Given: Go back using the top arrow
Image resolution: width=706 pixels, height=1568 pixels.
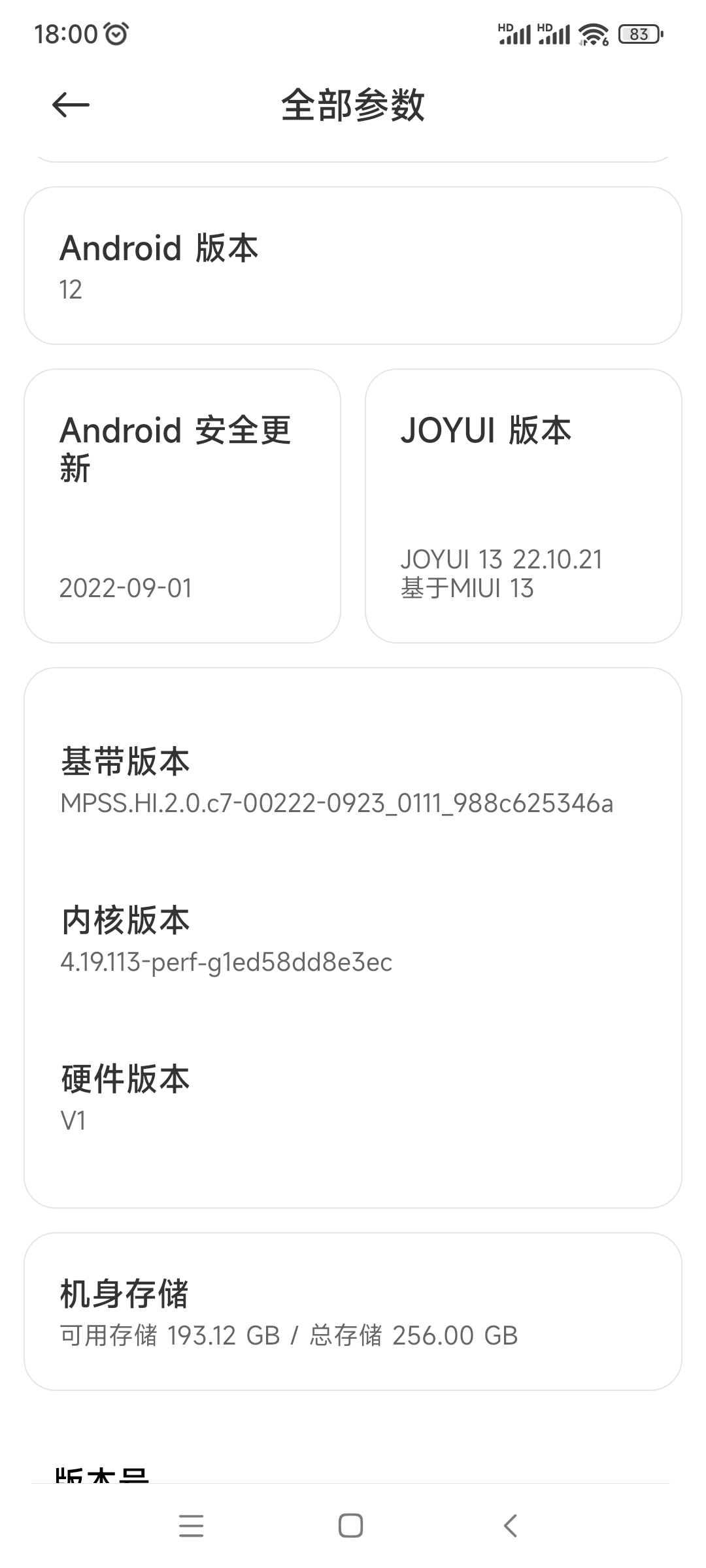Looking at the screenshot, I should (71, 105).
